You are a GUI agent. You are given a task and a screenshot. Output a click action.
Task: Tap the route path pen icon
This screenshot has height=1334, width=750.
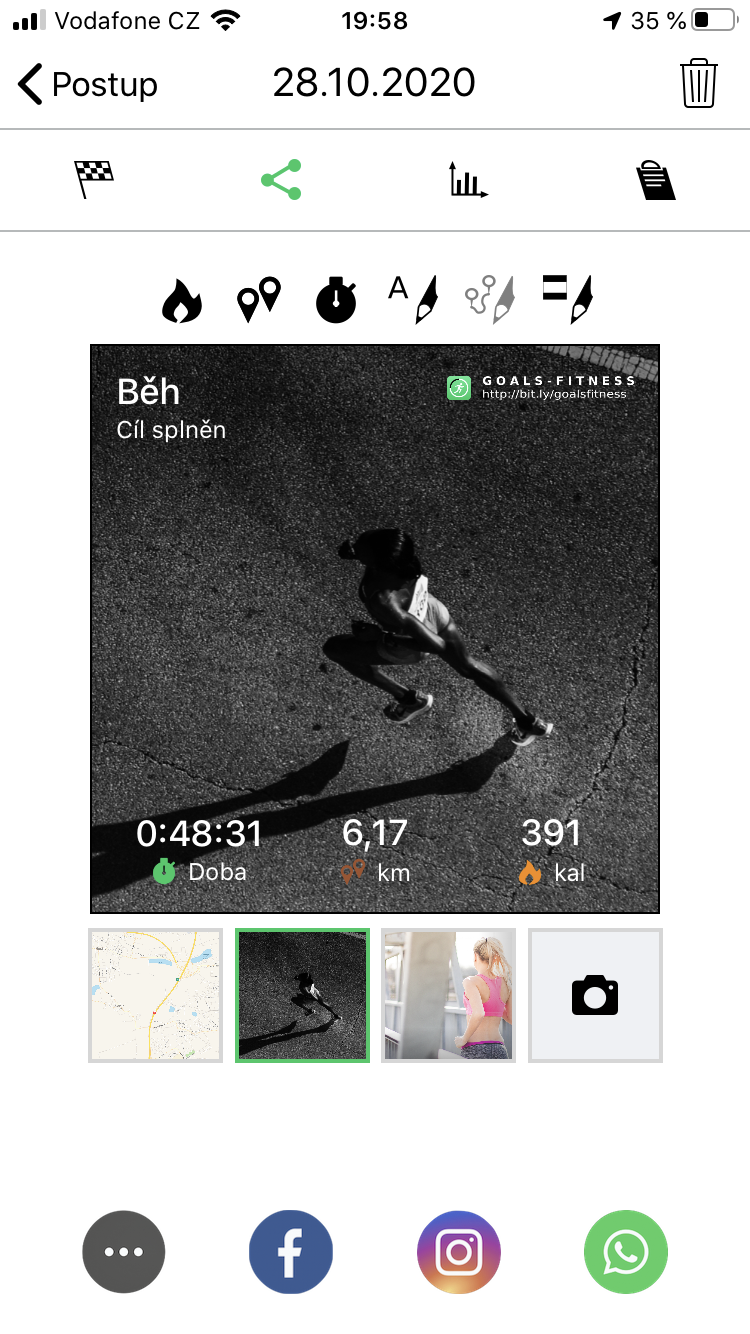(x=491, y=299)
